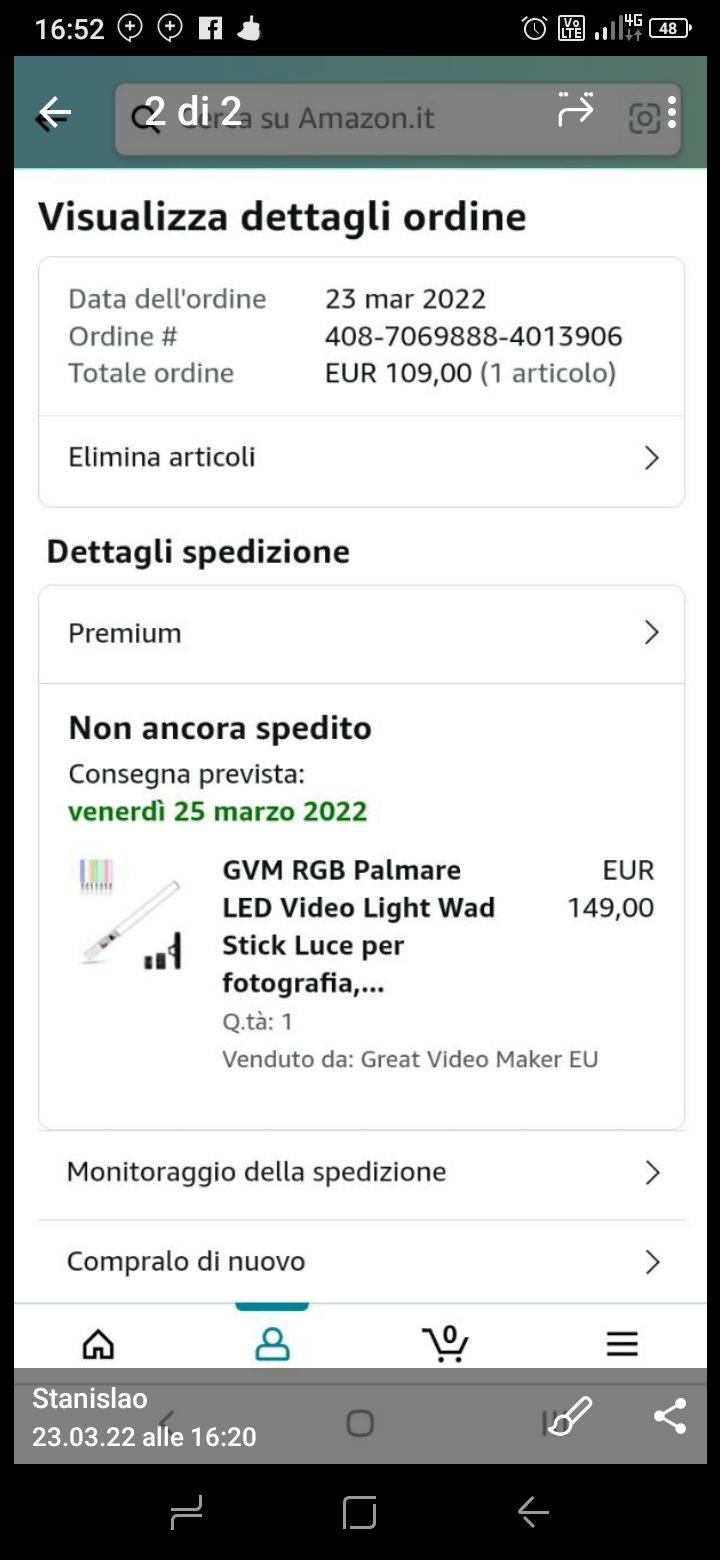
Task: Share this image from Stanislao
Action: pos(669,1416)
